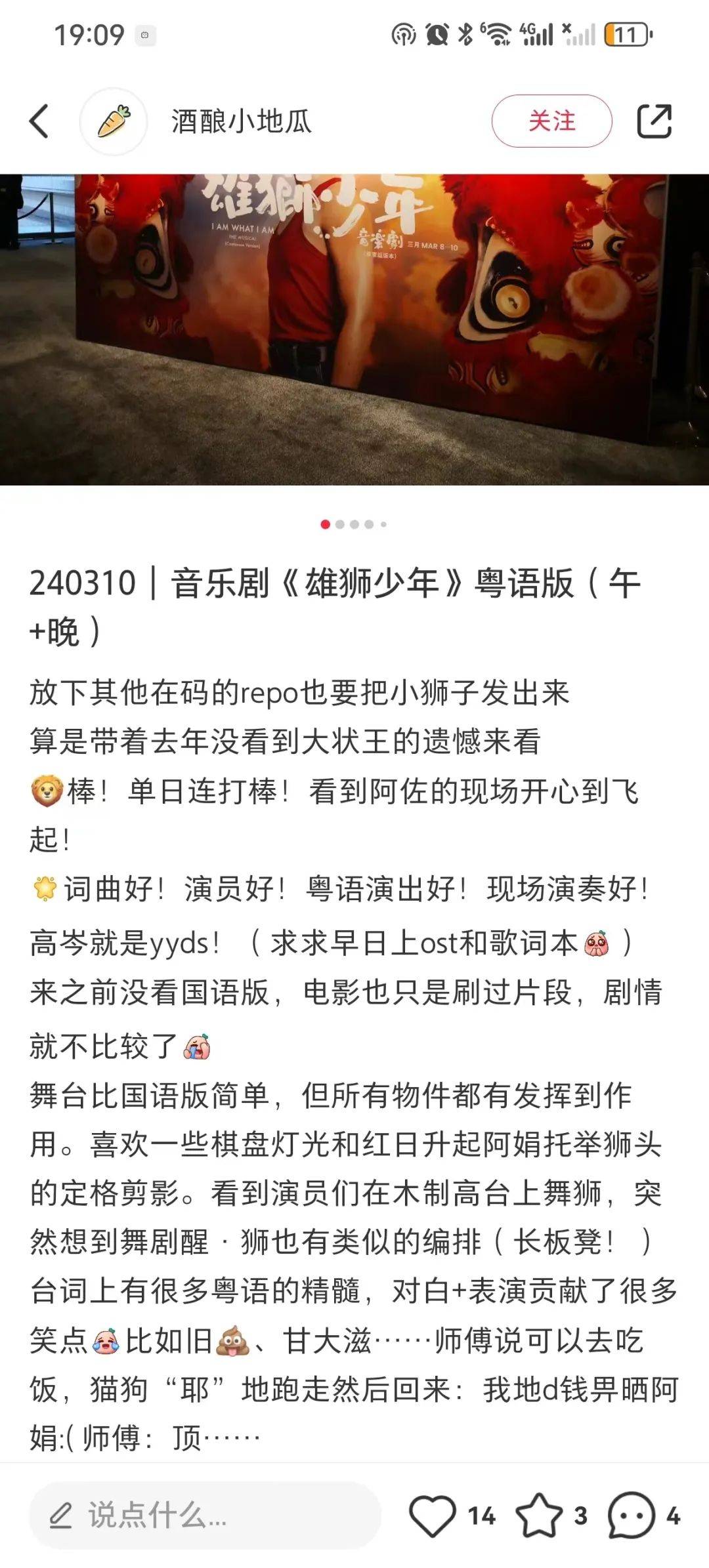The image size is (709, 1568).
Task: Open the comments bubble icon
Action: [x=631, y=1516]
